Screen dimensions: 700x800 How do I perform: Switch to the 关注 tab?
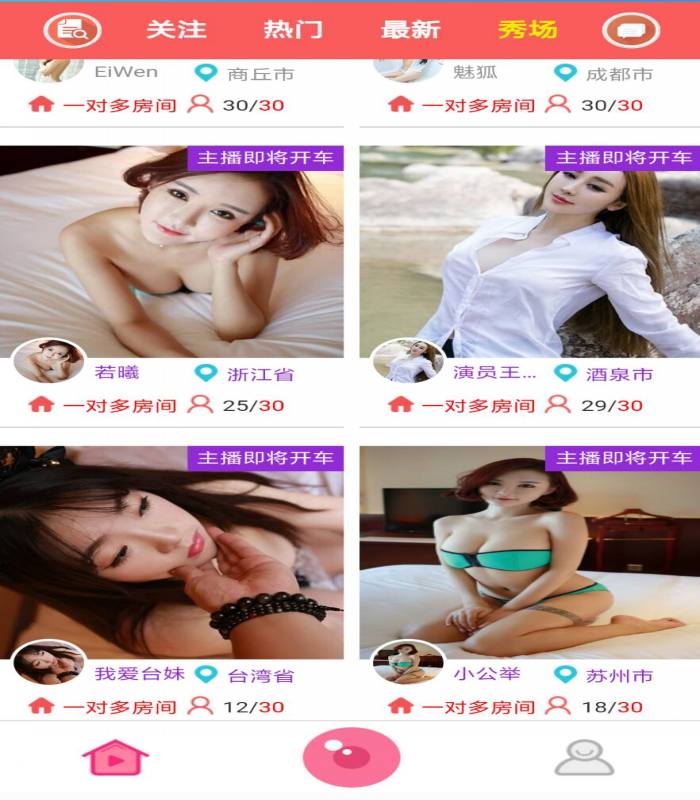176,30
